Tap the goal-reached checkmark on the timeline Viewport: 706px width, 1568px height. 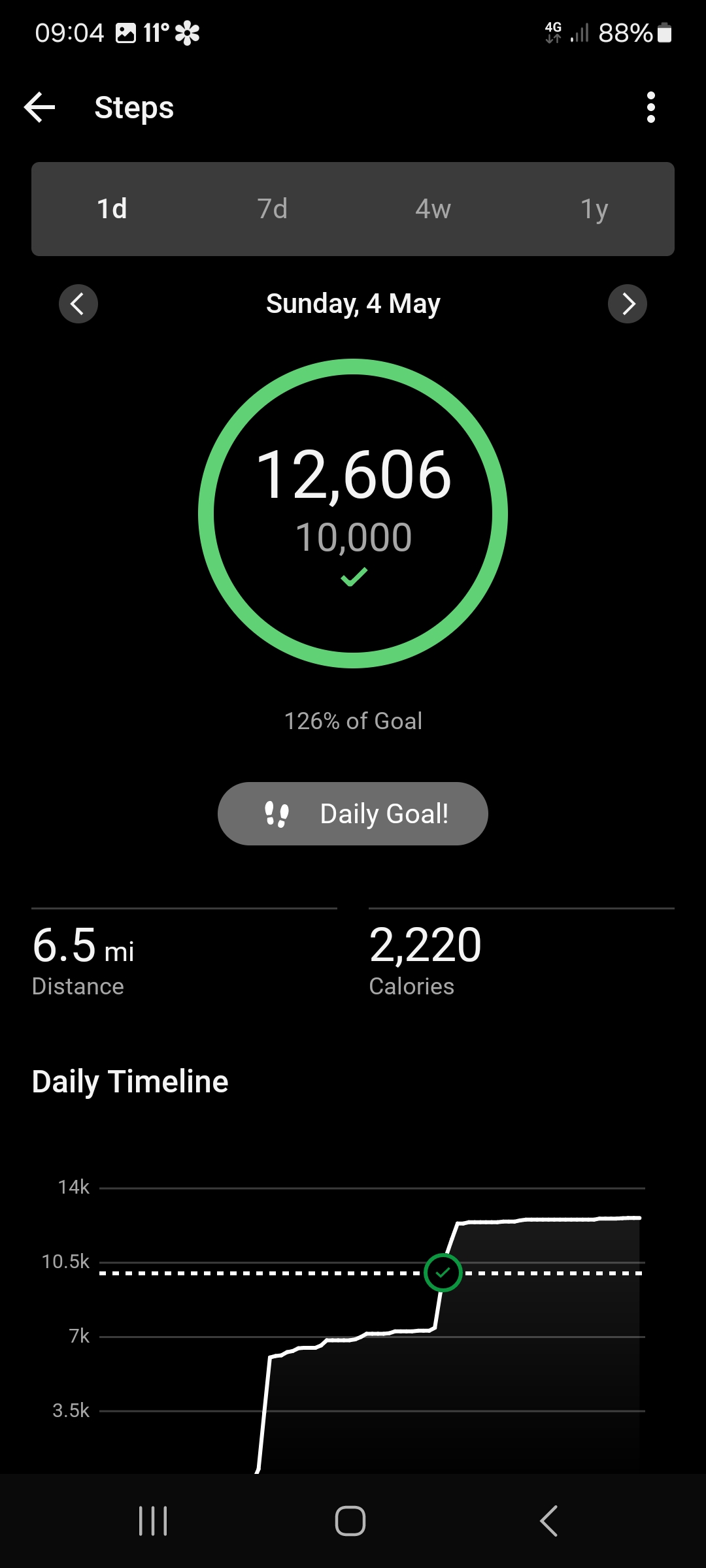(x=443, y=1273)
